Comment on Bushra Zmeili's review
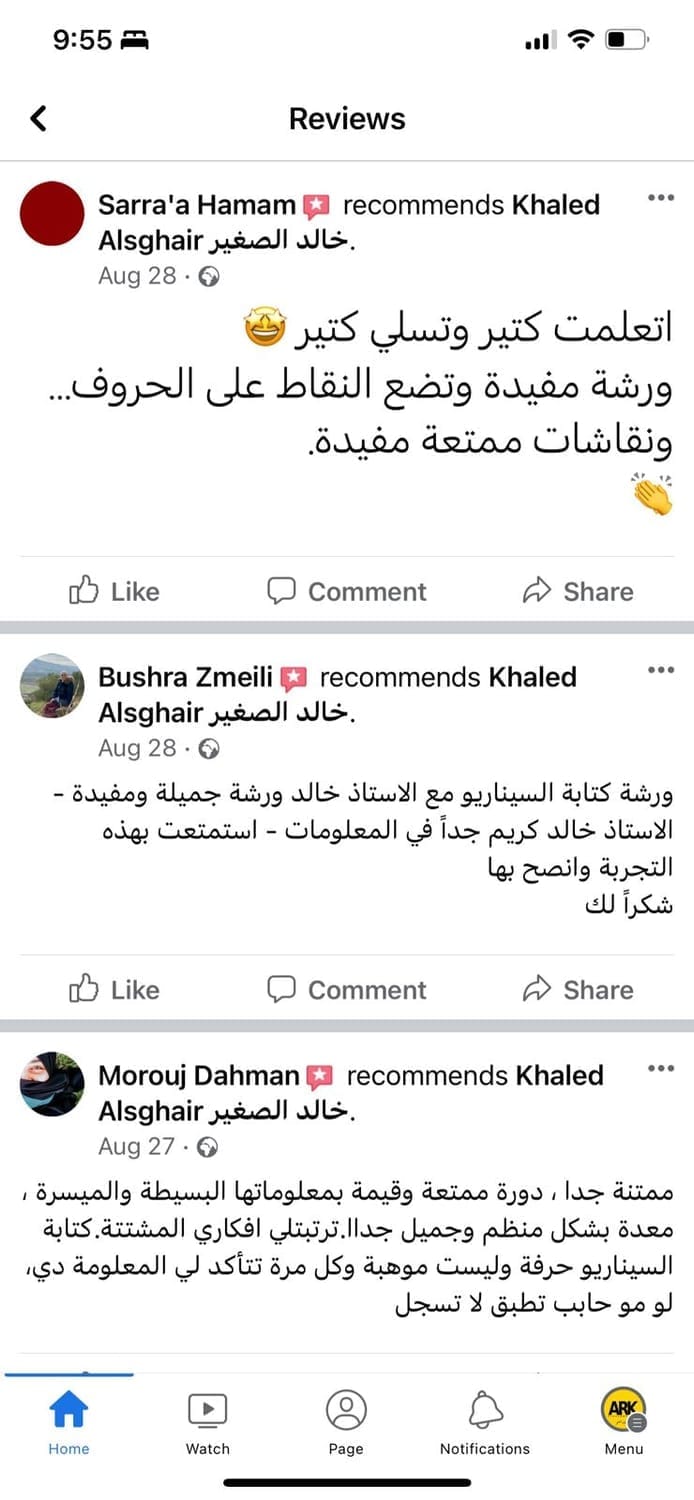The width and height of the screenshot is (694, 1500). point(347,989)
